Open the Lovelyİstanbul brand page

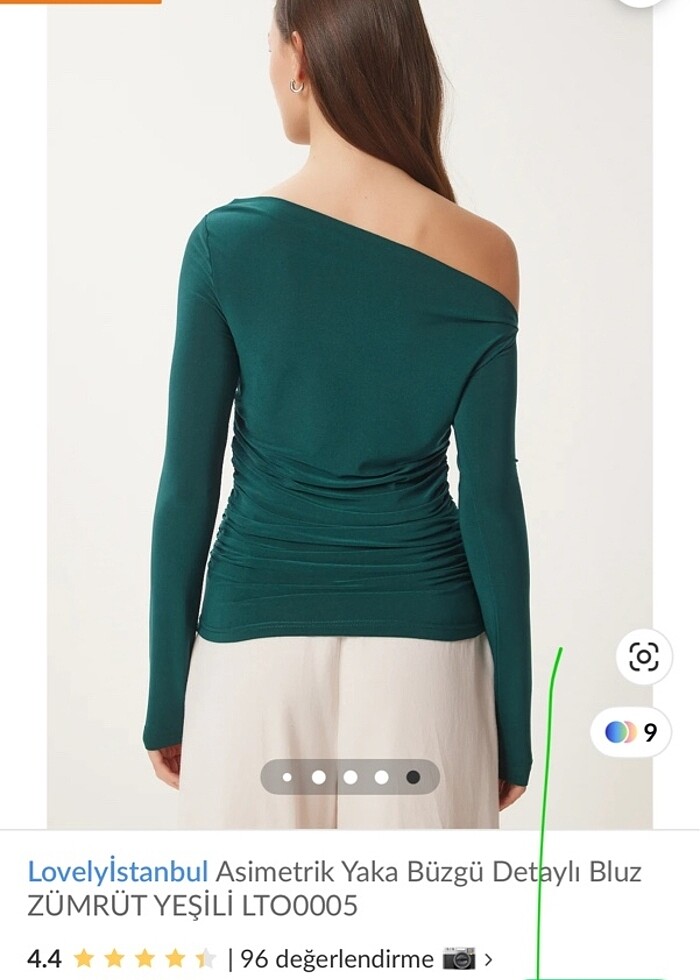tap(118, 870)
